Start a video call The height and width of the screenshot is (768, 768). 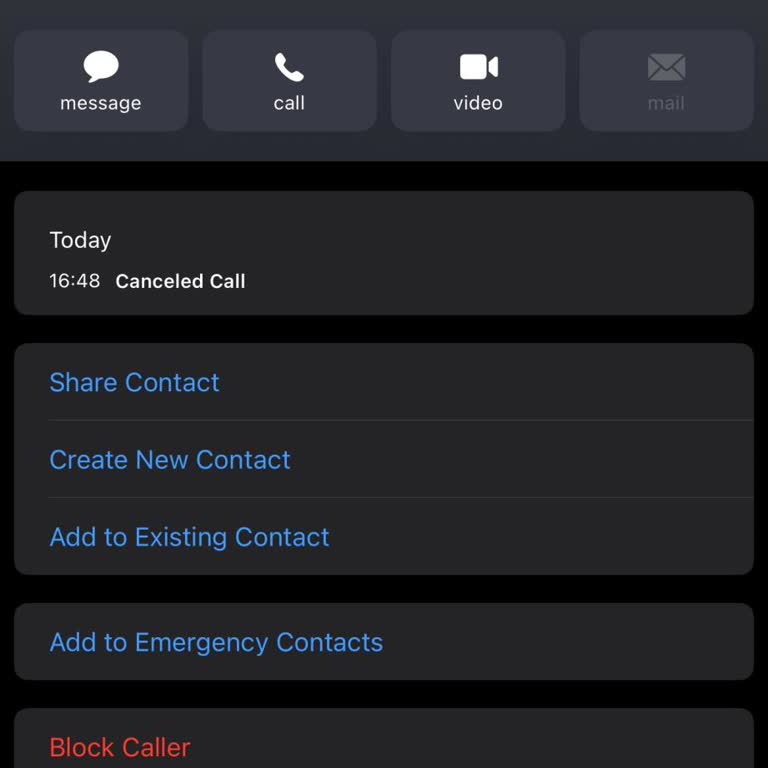pos(478,81)
